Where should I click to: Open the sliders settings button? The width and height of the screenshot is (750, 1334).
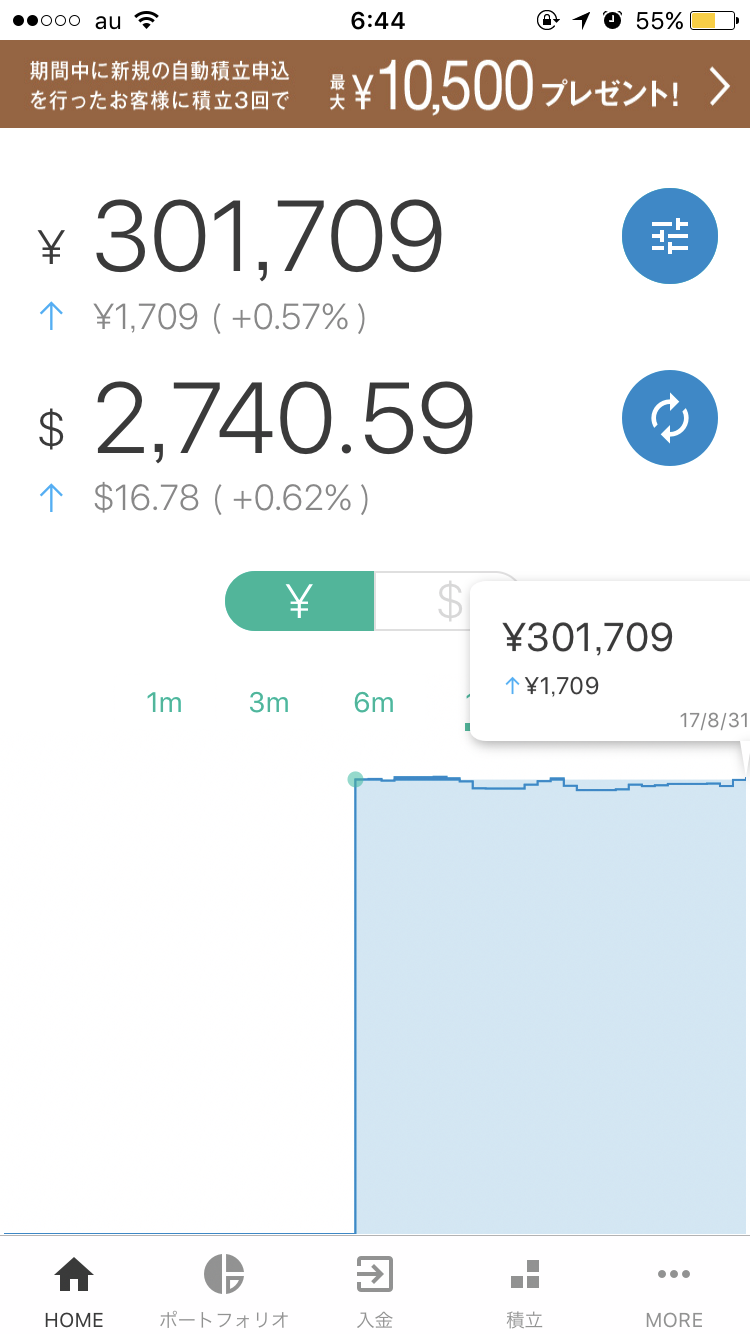670,237
